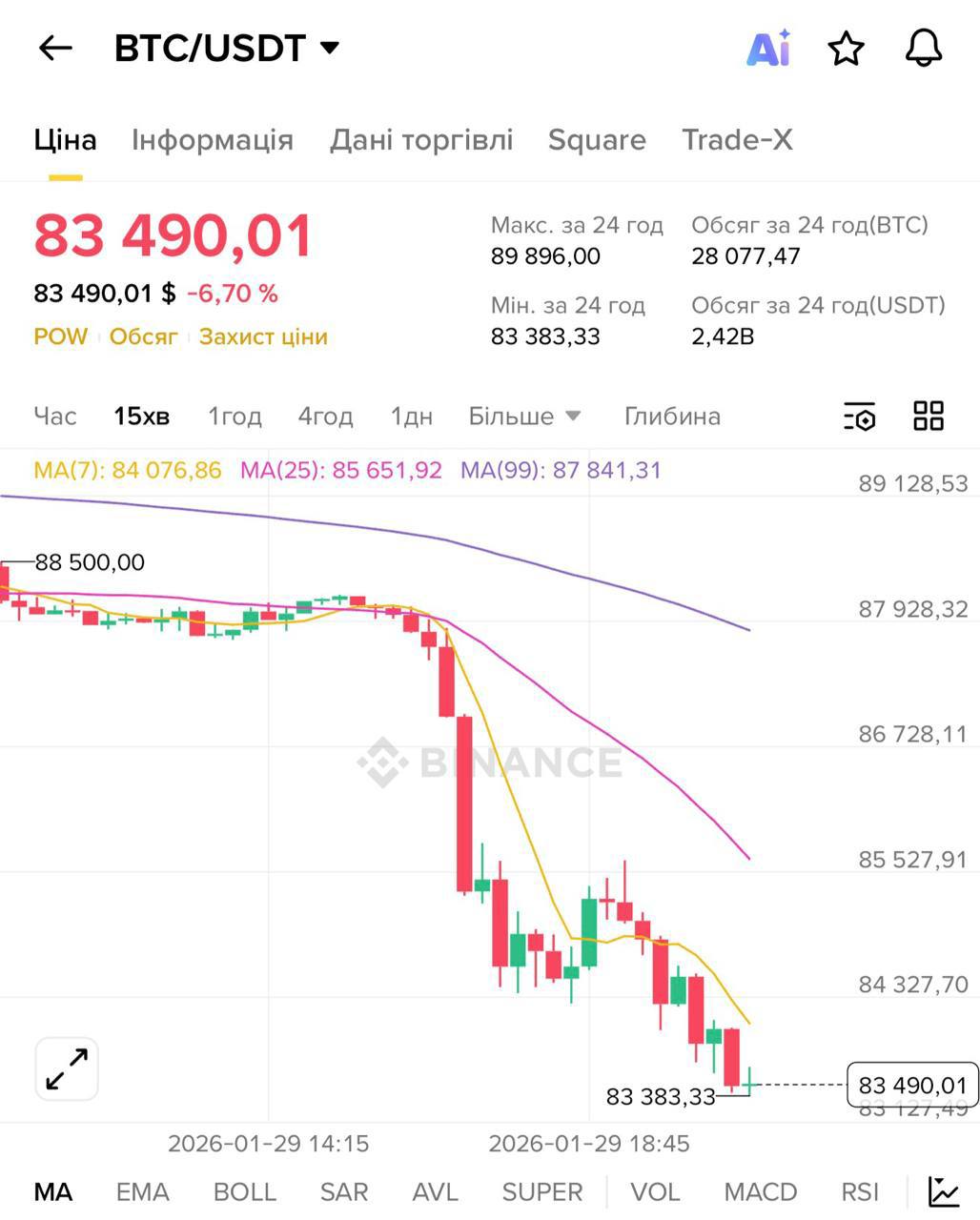This screenshot has height=1220, width=980.
Task: Open the Trade-X tab
Action: pos(737,140)
